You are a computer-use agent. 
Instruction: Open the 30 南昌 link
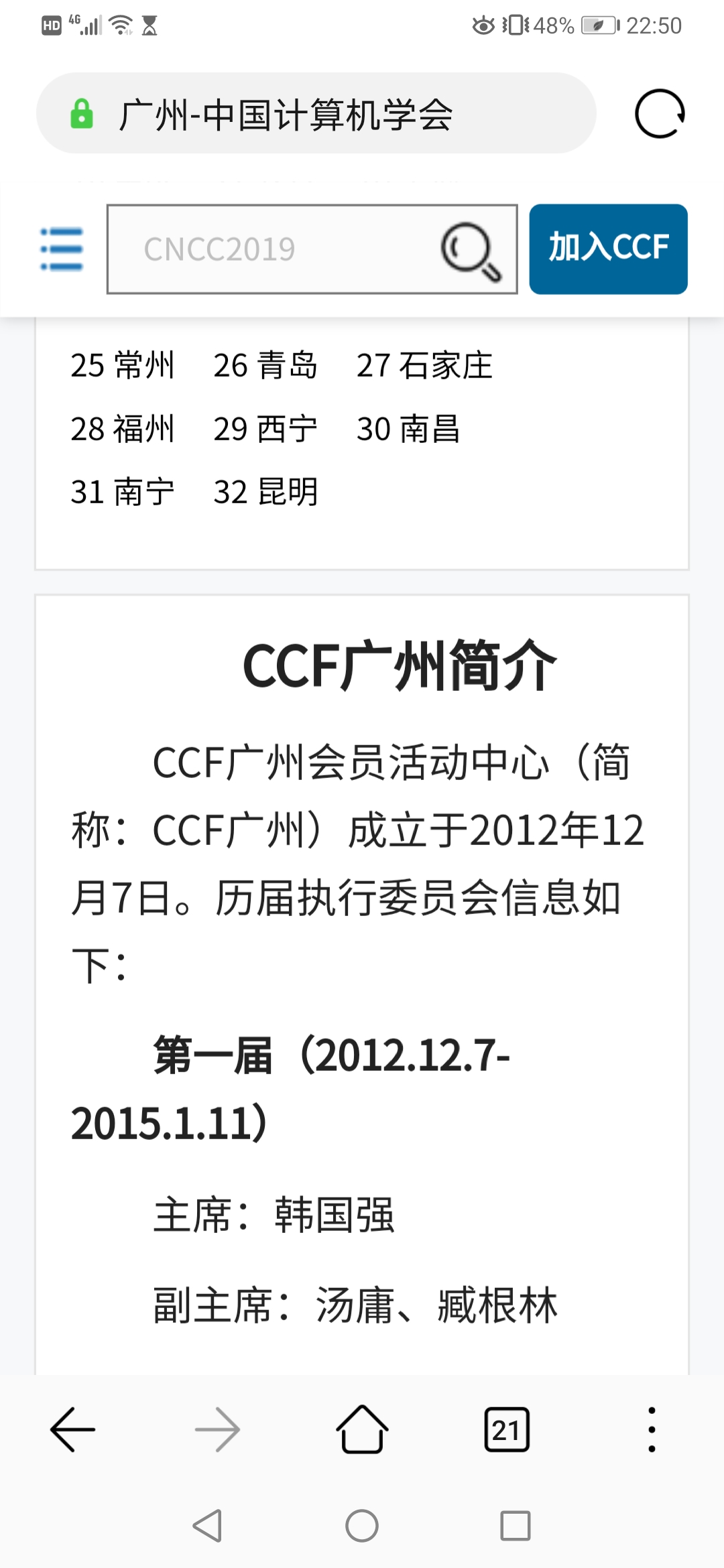[x=408, y=429]
